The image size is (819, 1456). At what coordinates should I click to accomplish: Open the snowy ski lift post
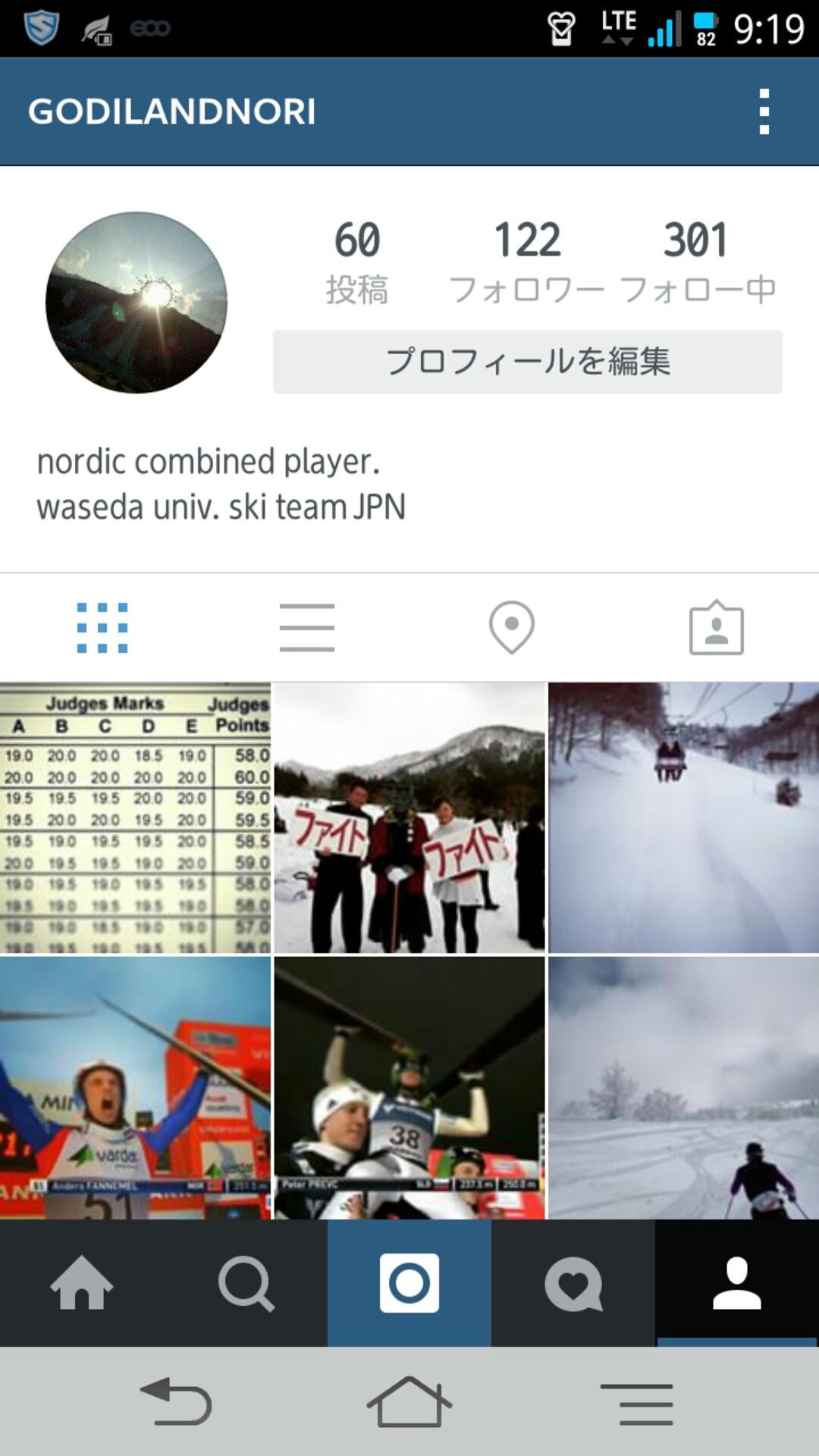(683, 817)
